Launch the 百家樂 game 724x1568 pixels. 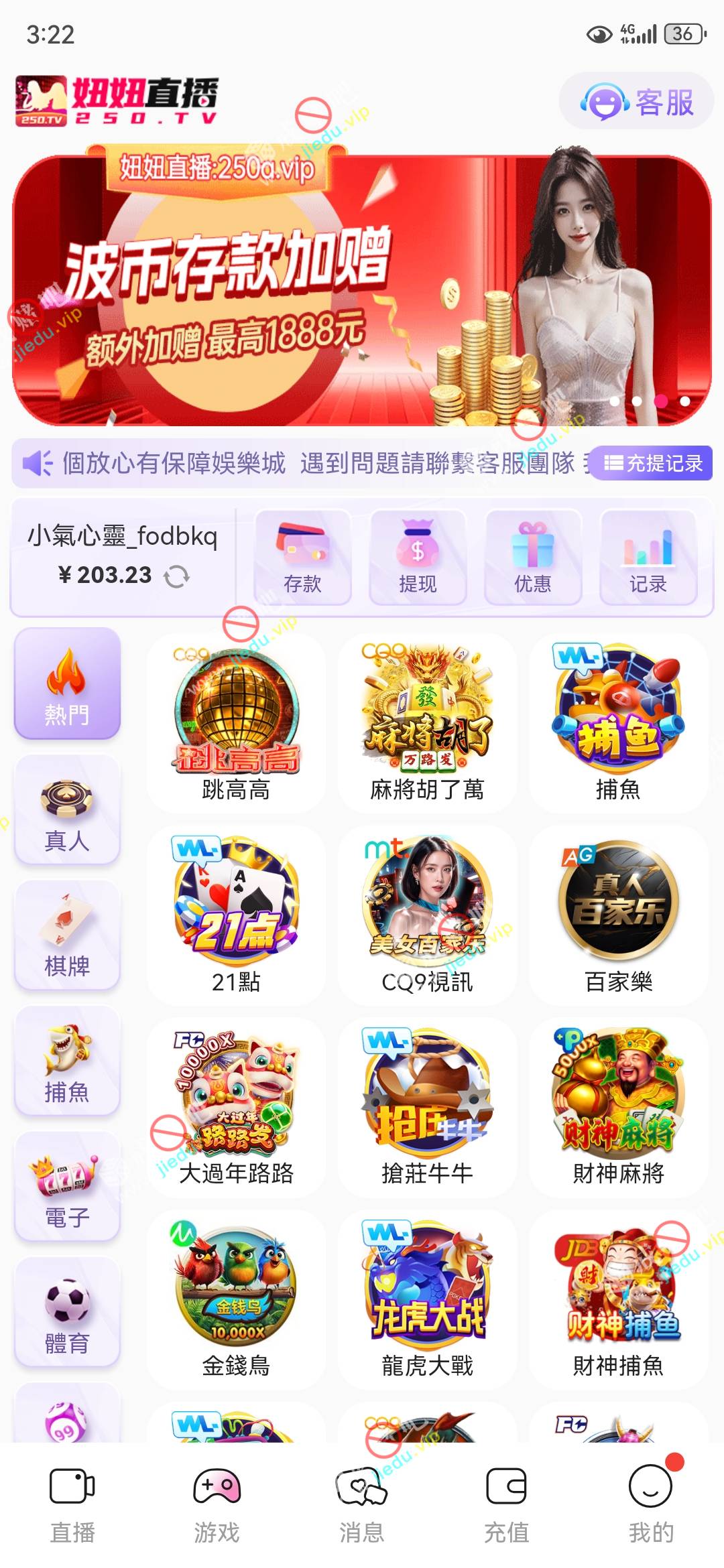tap(618, 914)
